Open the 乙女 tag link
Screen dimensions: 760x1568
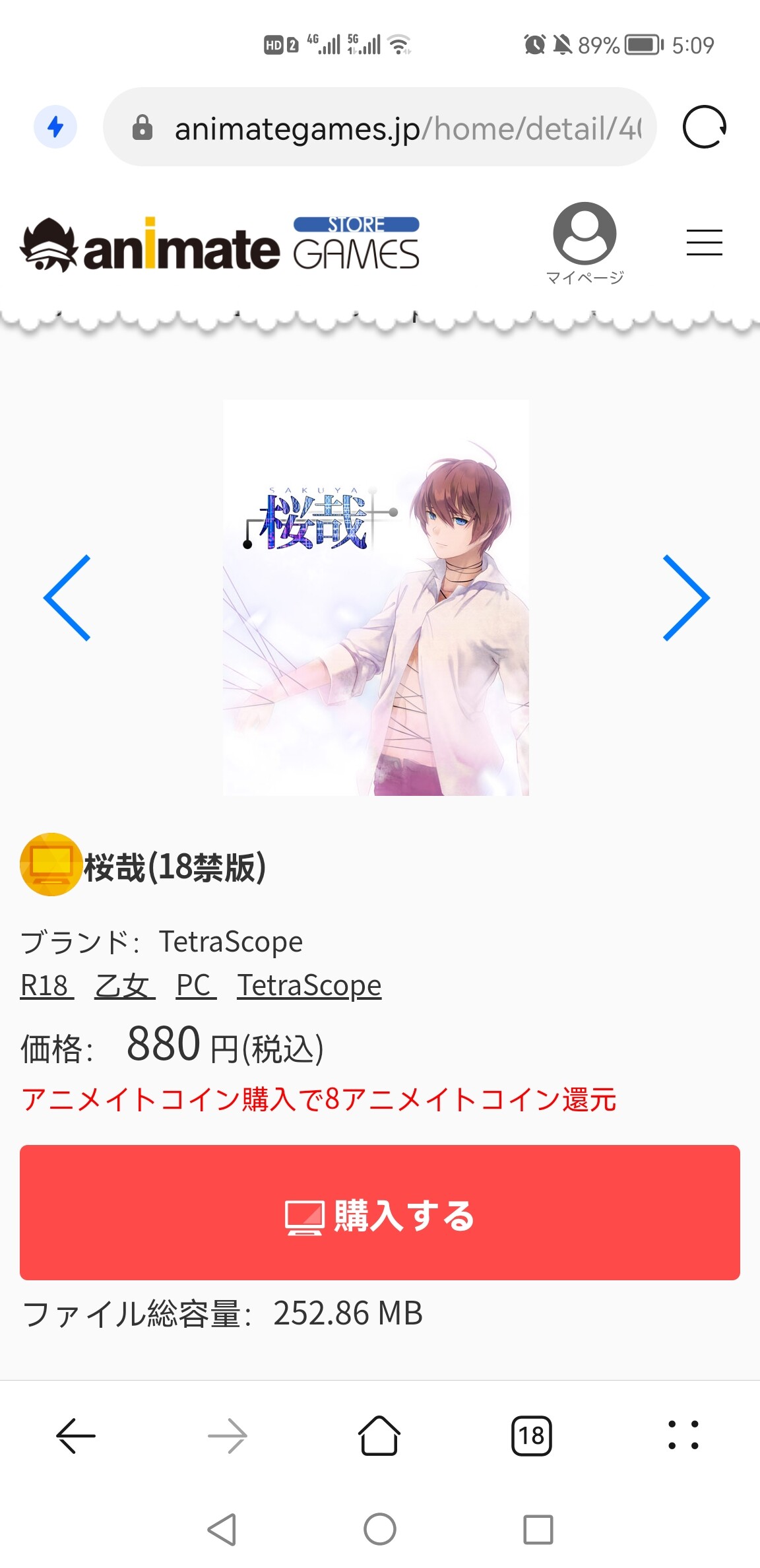point(125,985)
